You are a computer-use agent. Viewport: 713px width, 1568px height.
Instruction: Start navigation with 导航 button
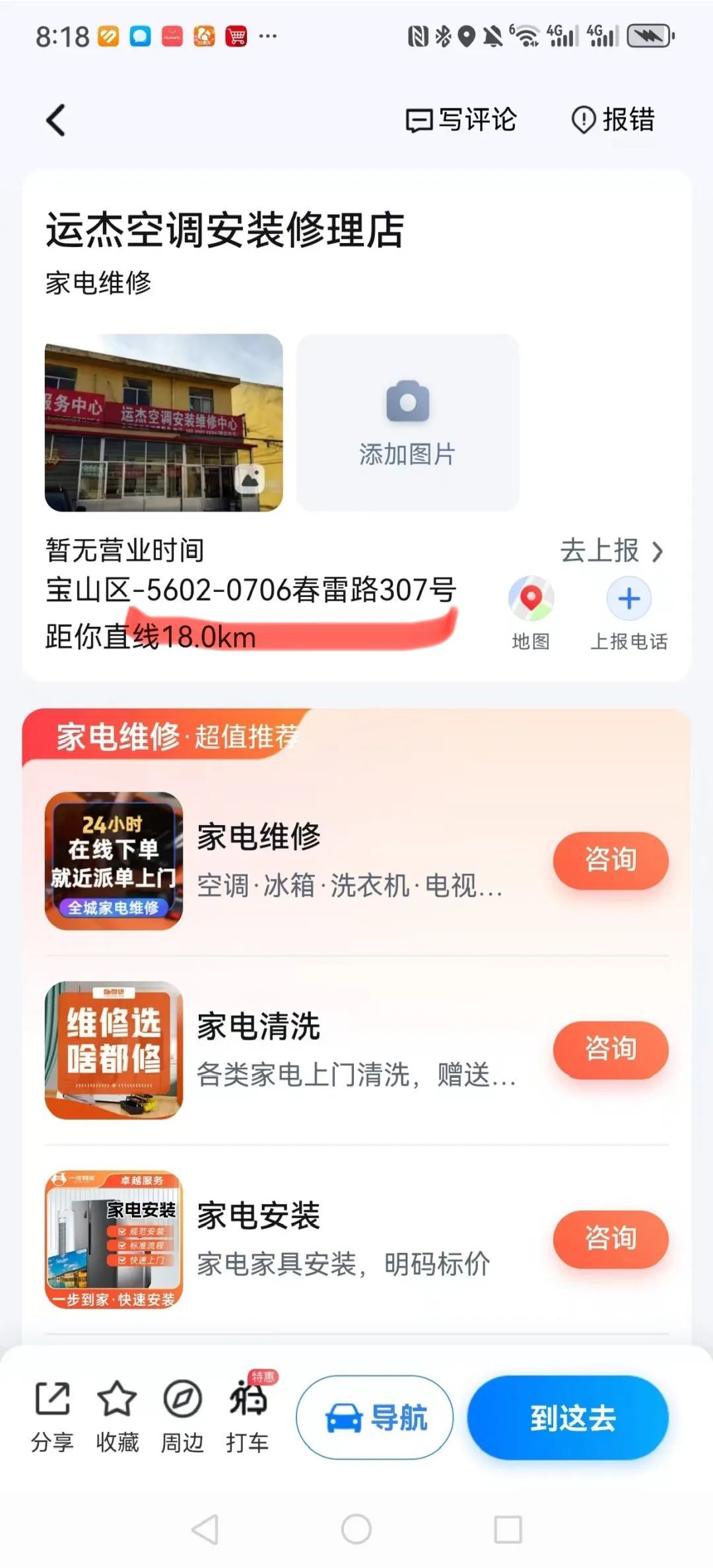point(375,1417)
